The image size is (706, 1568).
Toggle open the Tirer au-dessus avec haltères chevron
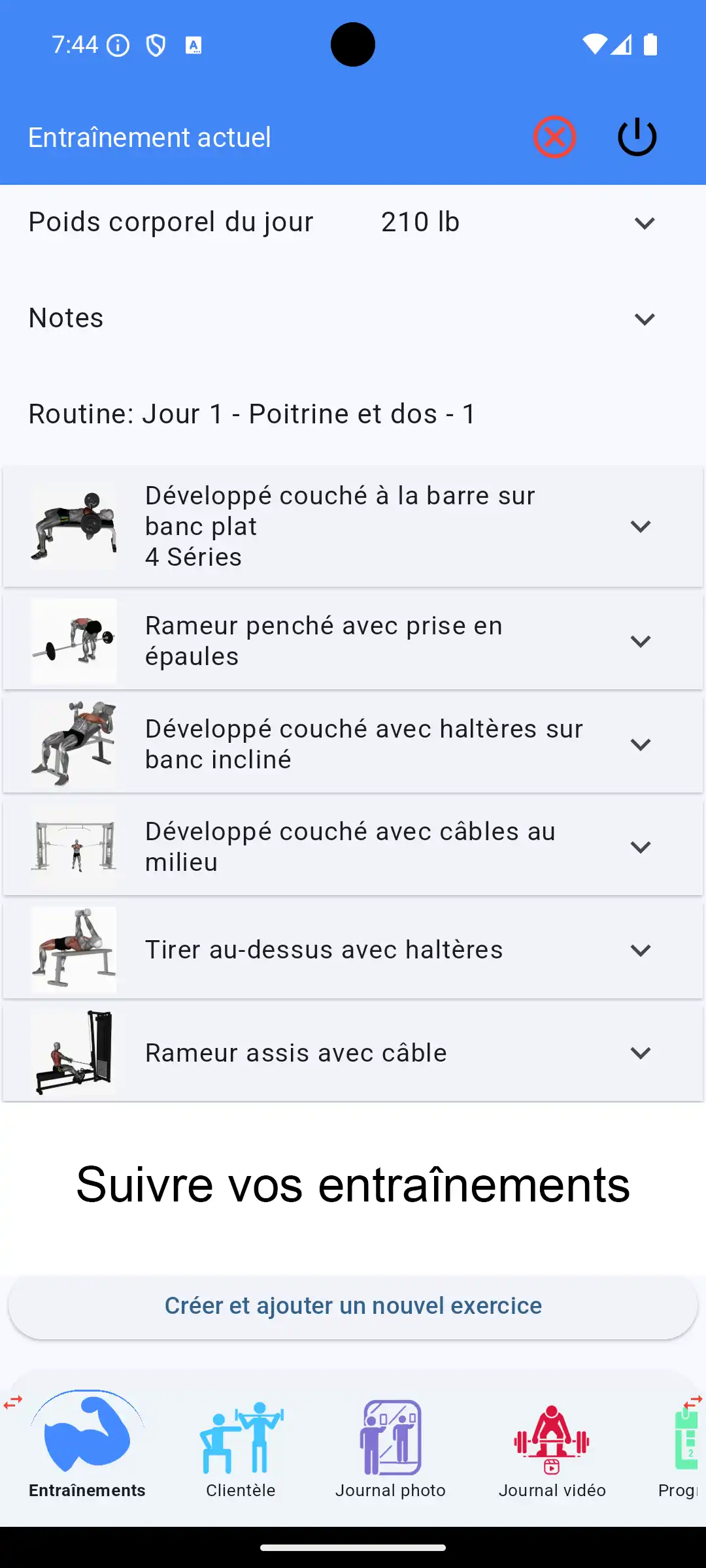641,949
